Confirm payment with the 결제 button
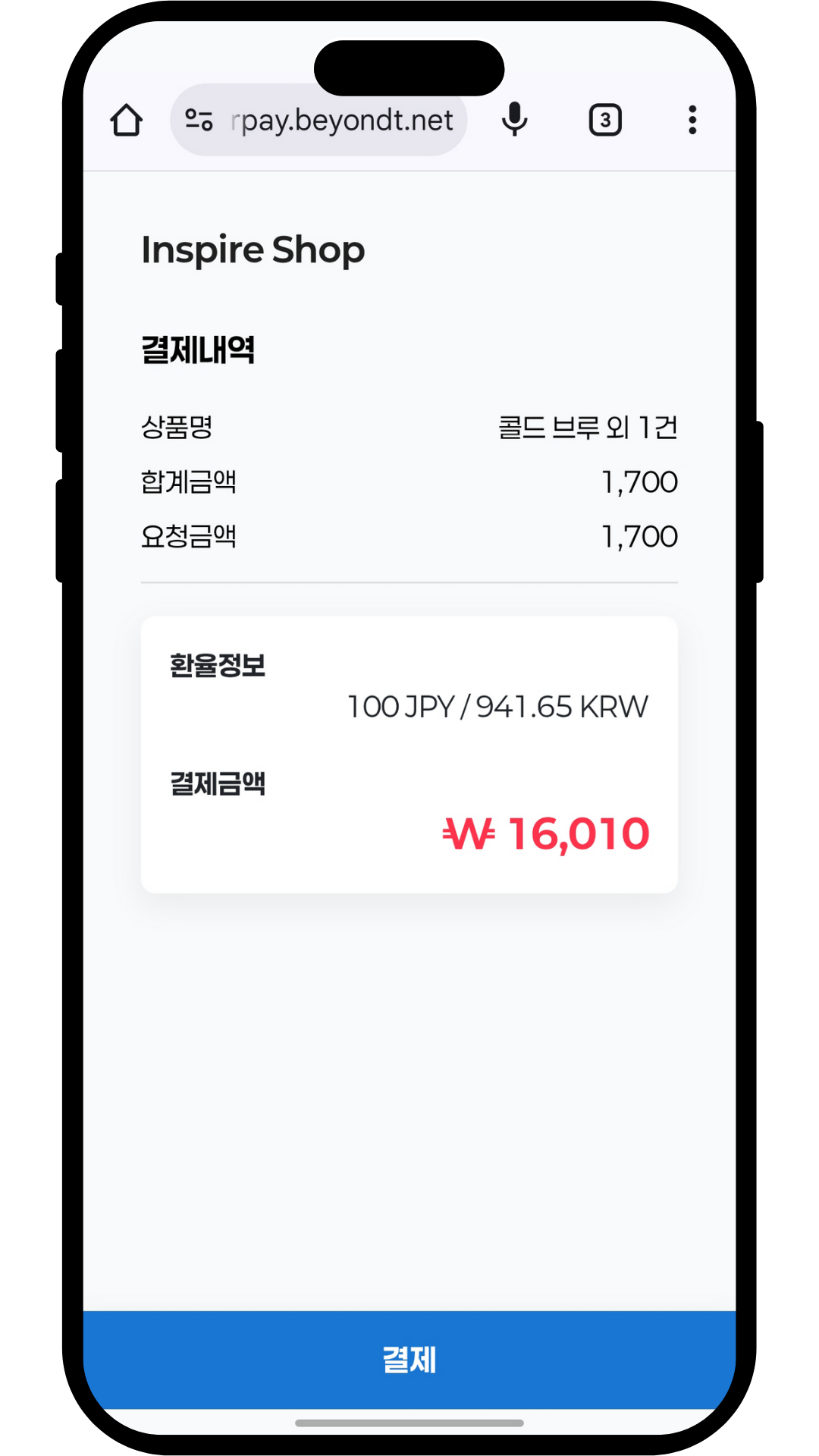The width and height of the screenshot is (819, 1456). tap(409, 1359)
